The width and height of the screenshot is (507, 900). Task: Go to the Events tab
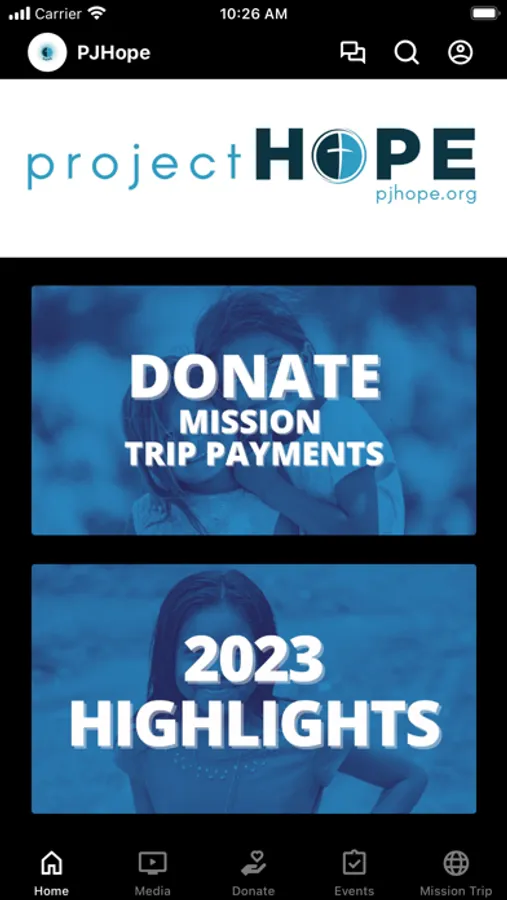click(x=354, y=873)
